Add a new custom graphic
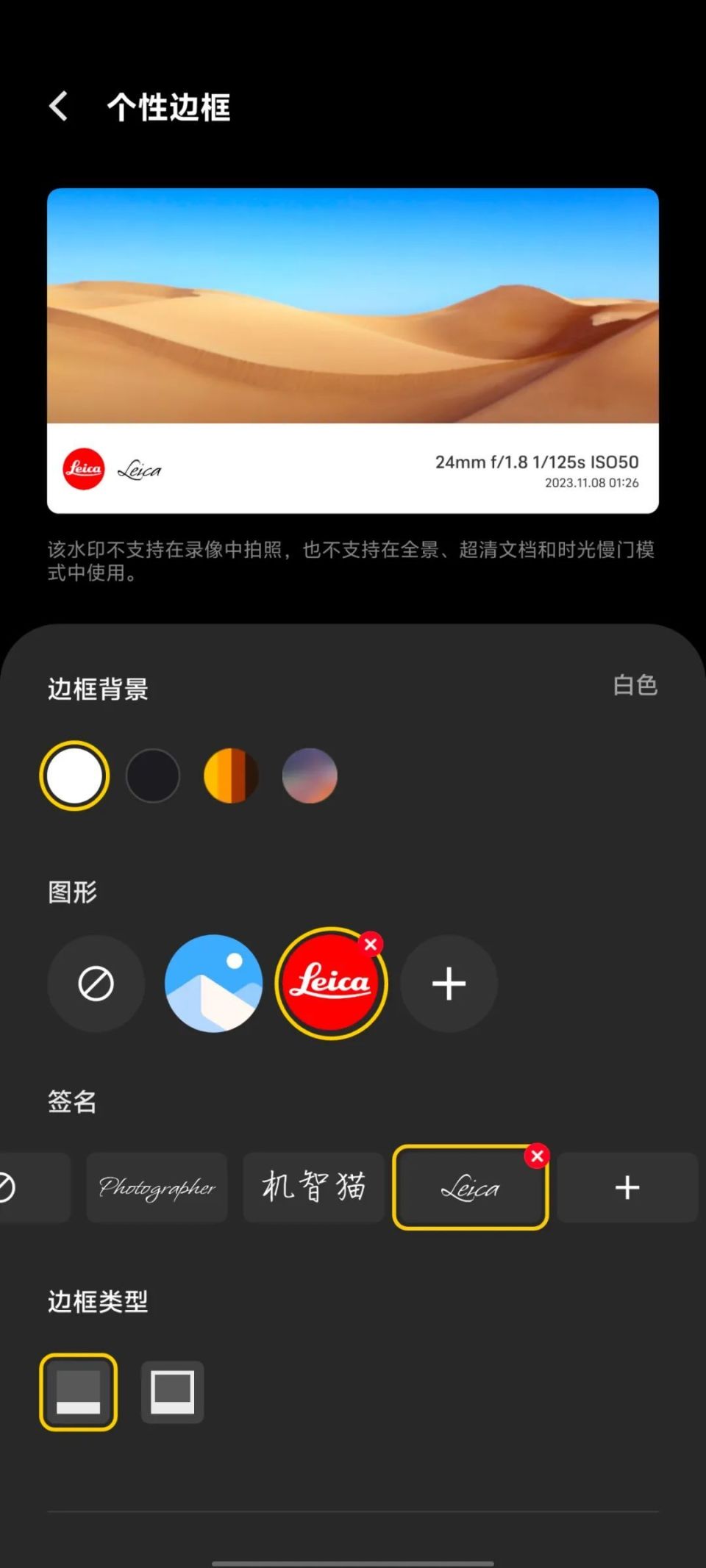Screen dimensions: 706x1568 point(449,983)
